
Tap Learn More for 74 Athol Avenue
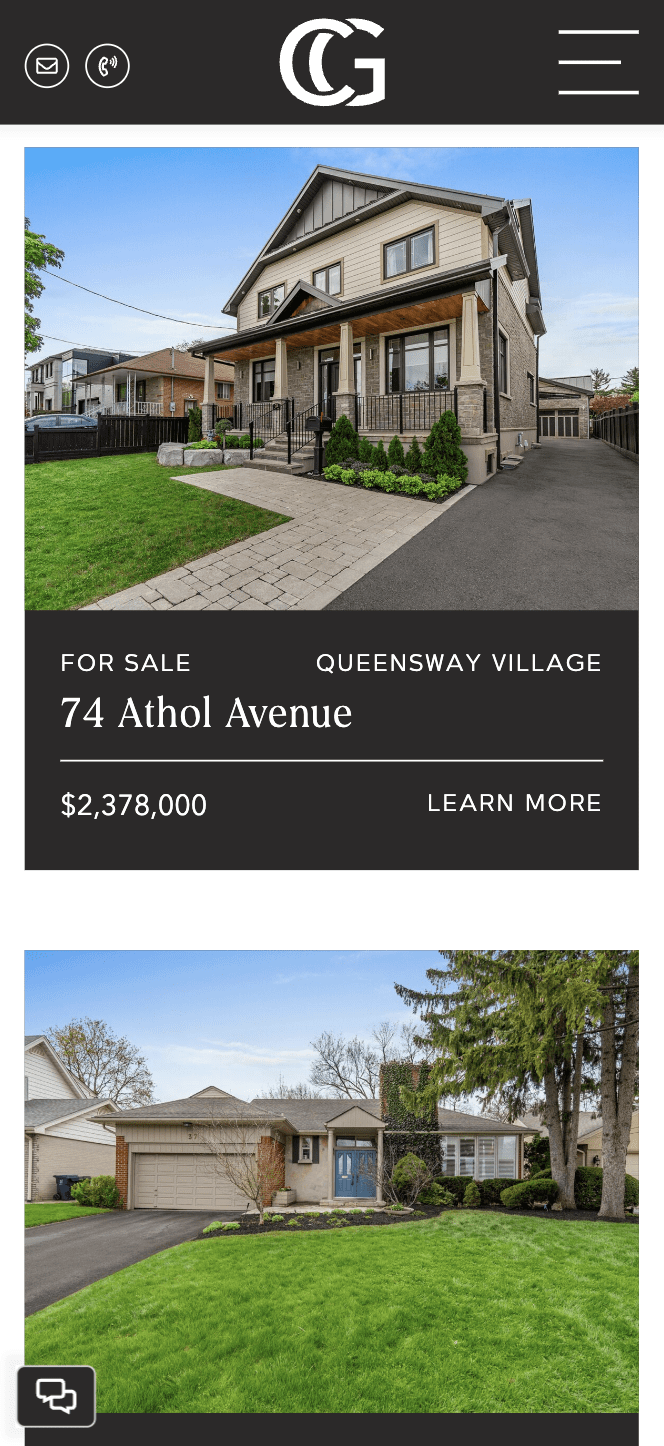(x=514, y=803)
